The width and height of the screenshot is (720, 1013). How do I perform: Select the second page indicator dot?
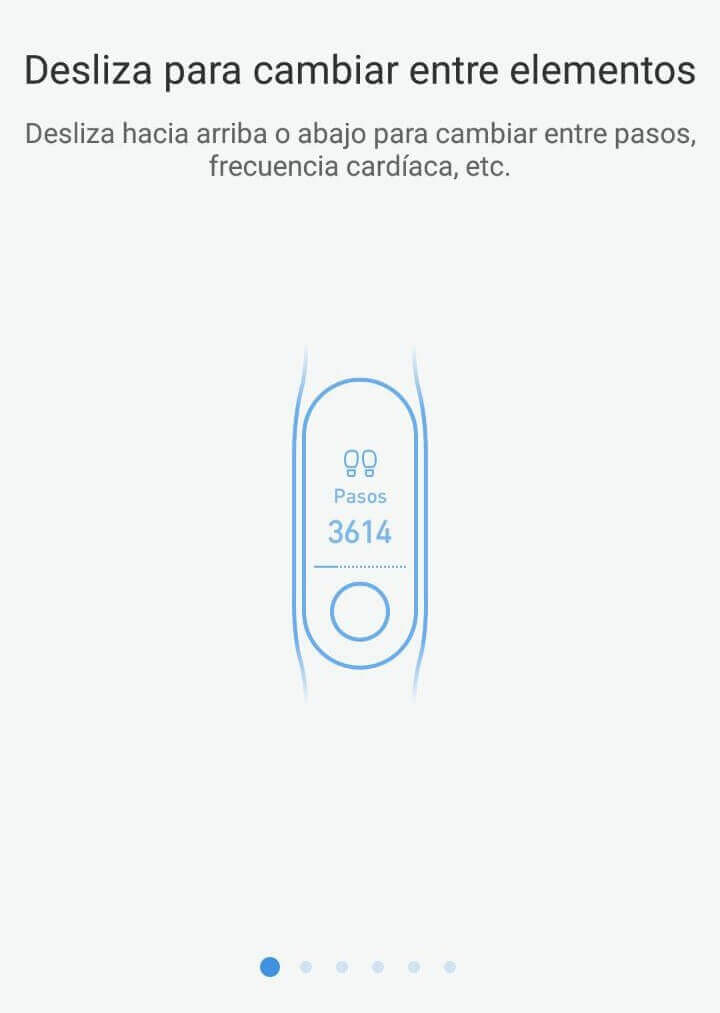pos(306,967)
